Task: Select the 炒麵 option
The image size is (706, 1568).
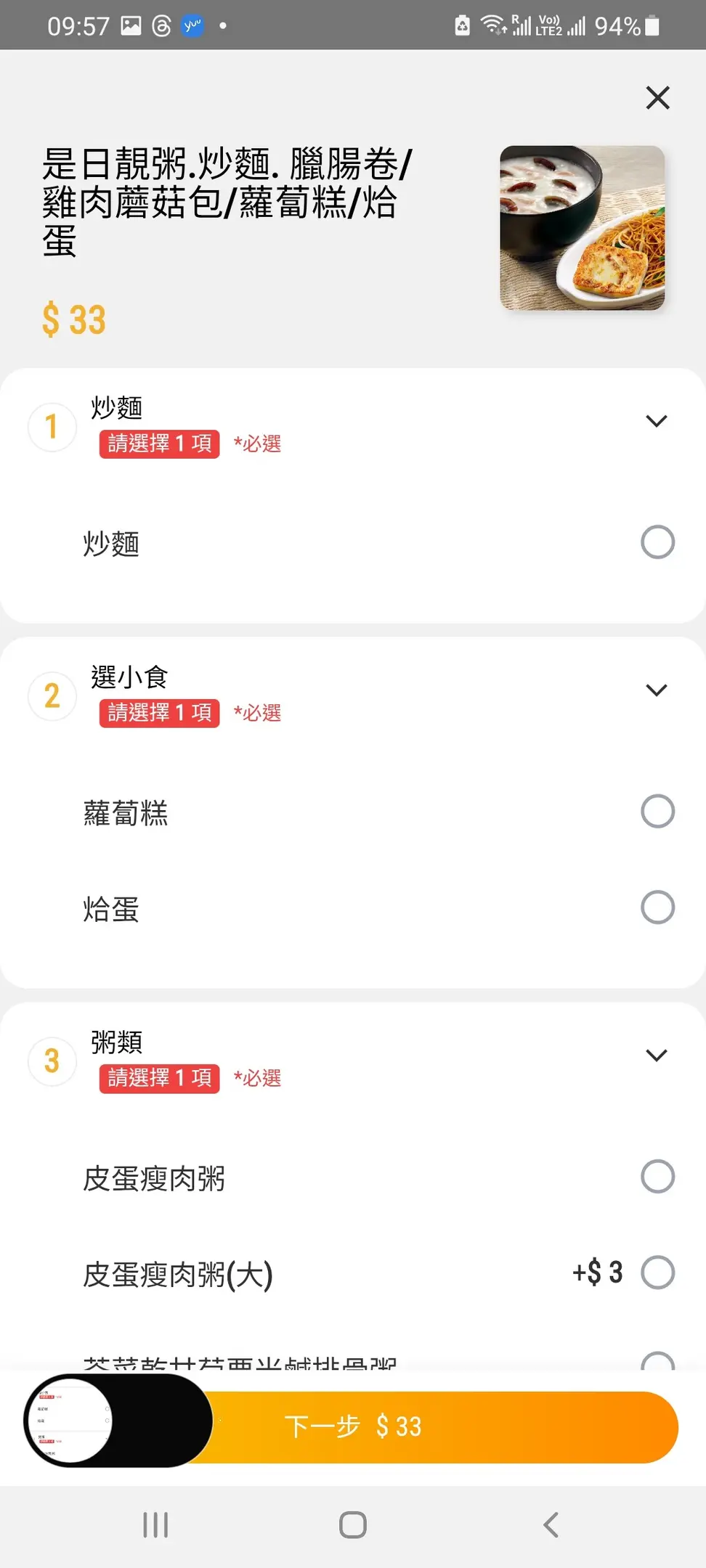Action: (x=657, y=542)
